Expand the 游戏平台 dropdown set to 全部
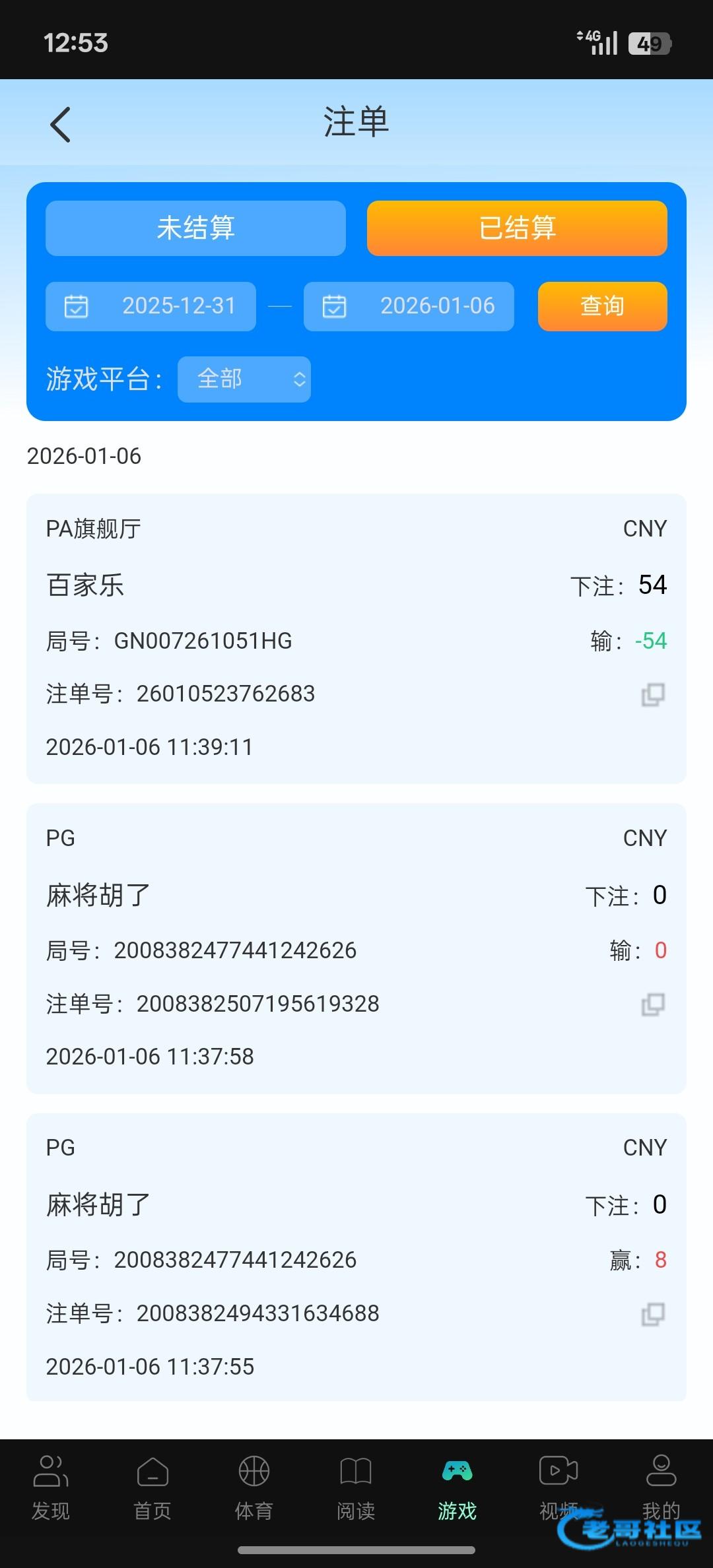This screenshot has width=713, height=1568. point(244,379)
